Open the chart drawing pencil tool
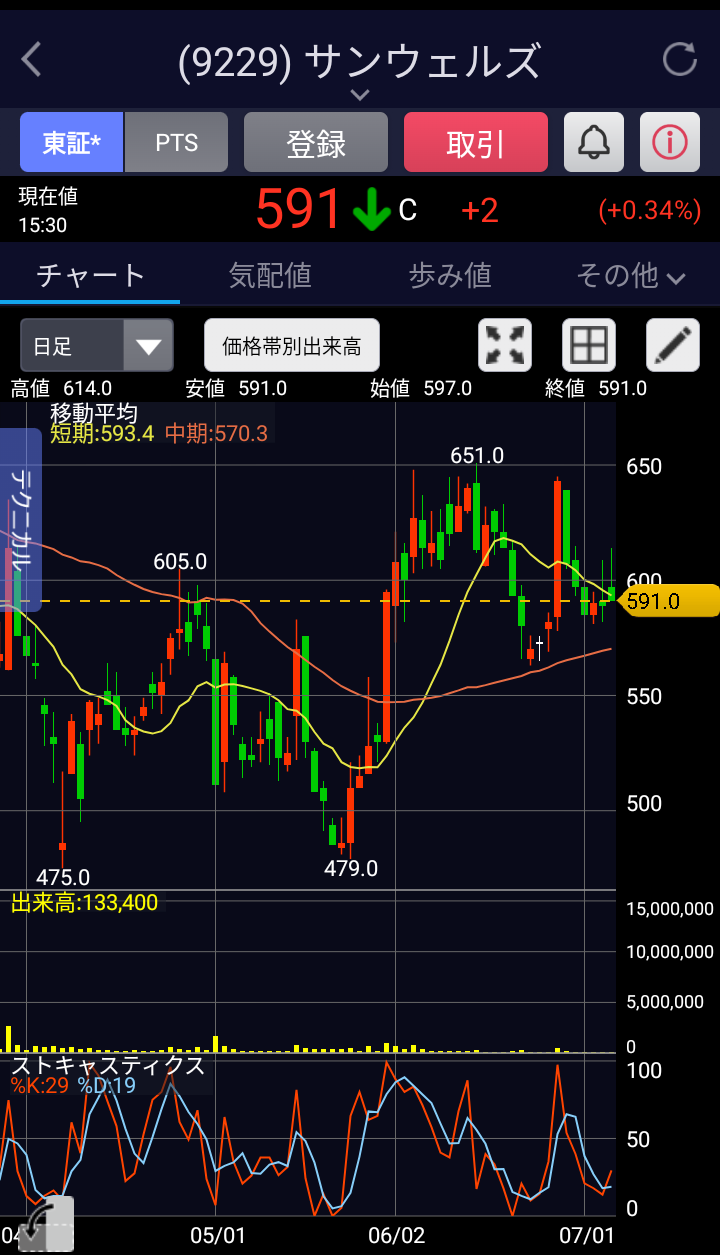 click(x=673, y=346)
